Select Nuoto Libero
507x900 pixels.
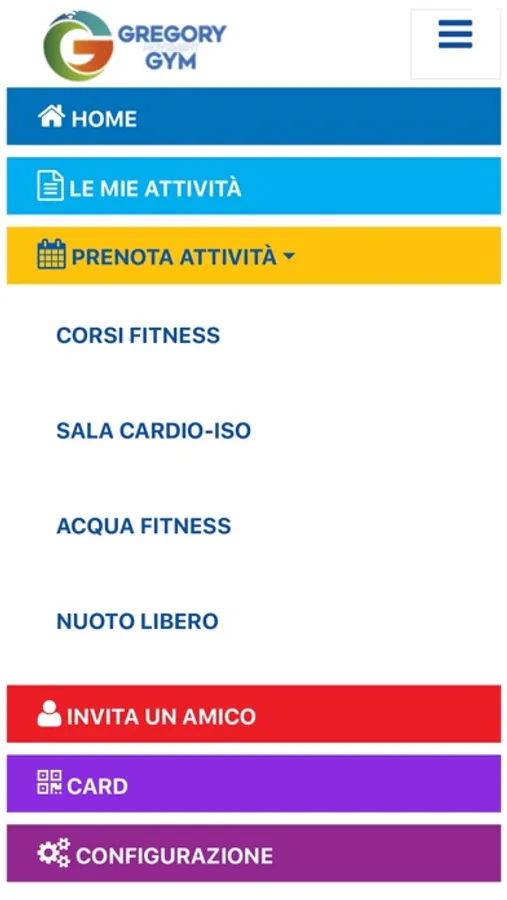tap(137, 621)
